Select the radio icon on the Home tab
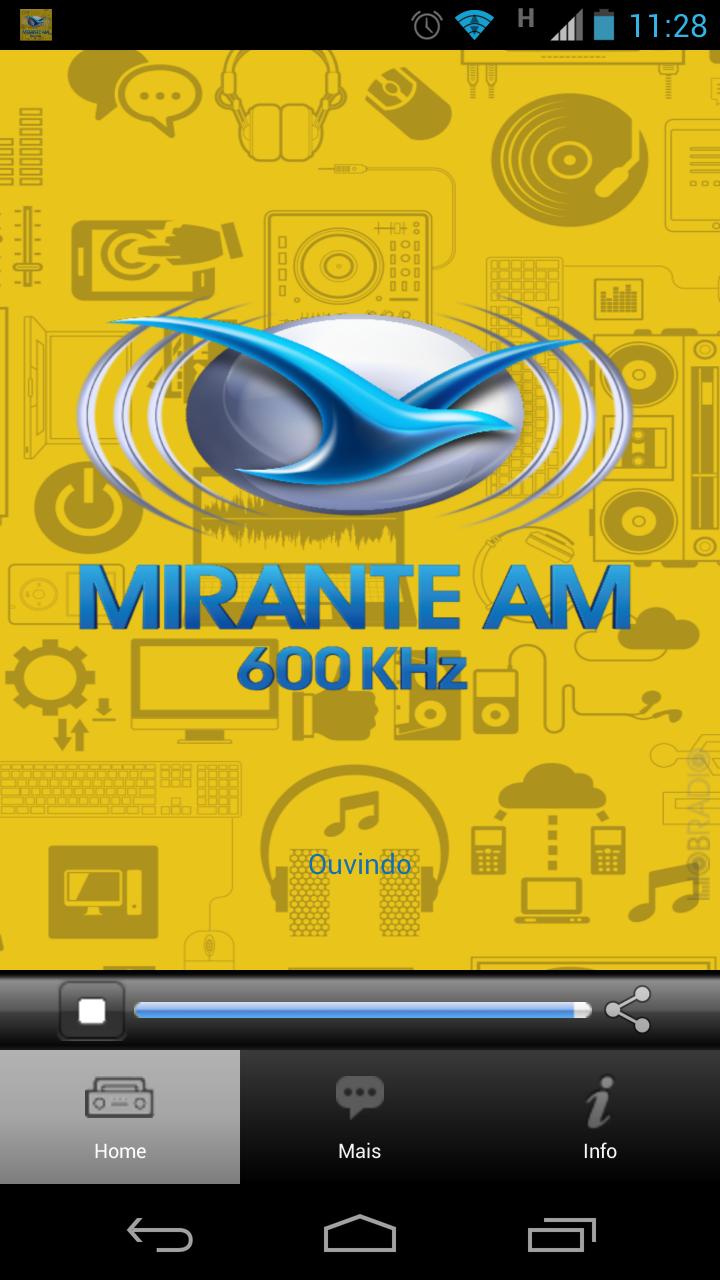The image size is (720, 1280). 120,1098
